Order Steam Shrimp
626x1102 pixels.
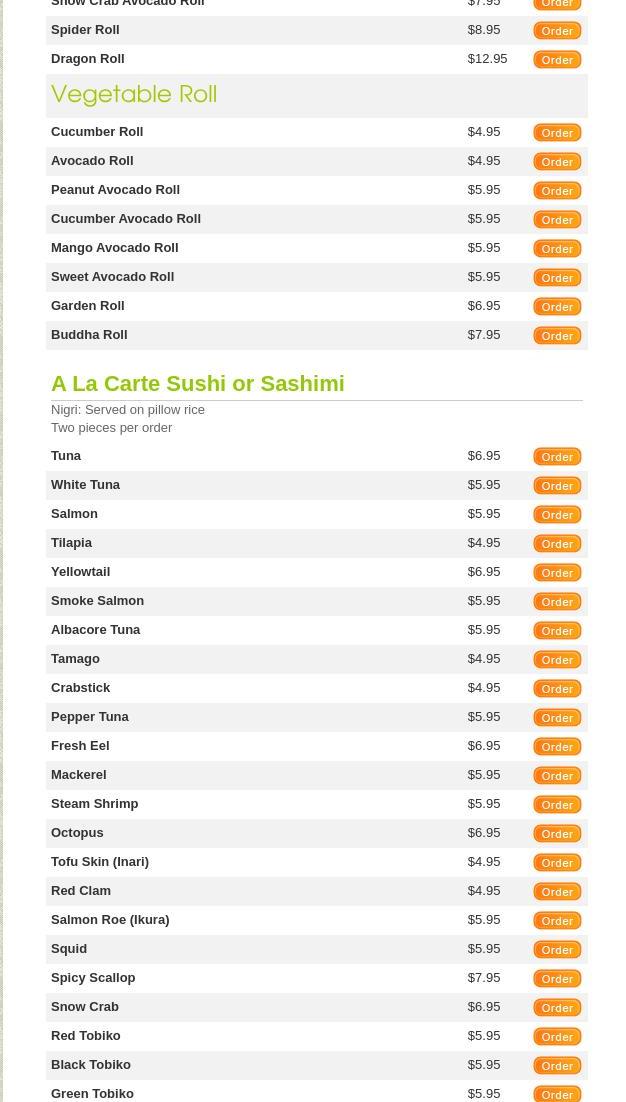[557, 805]
